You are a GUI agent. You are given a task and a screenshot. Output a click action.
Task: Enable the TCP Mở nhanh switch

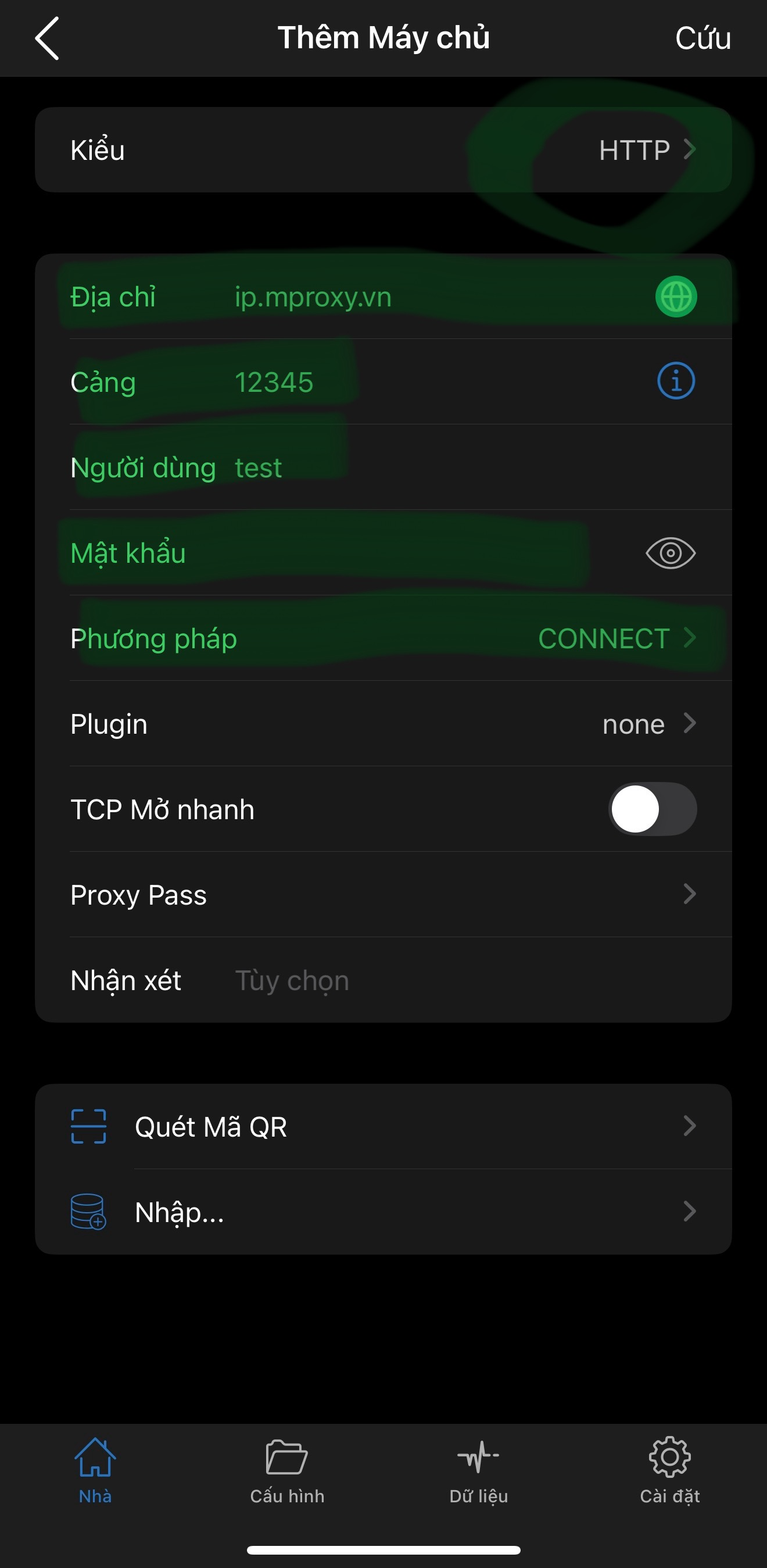click(653, 809)
